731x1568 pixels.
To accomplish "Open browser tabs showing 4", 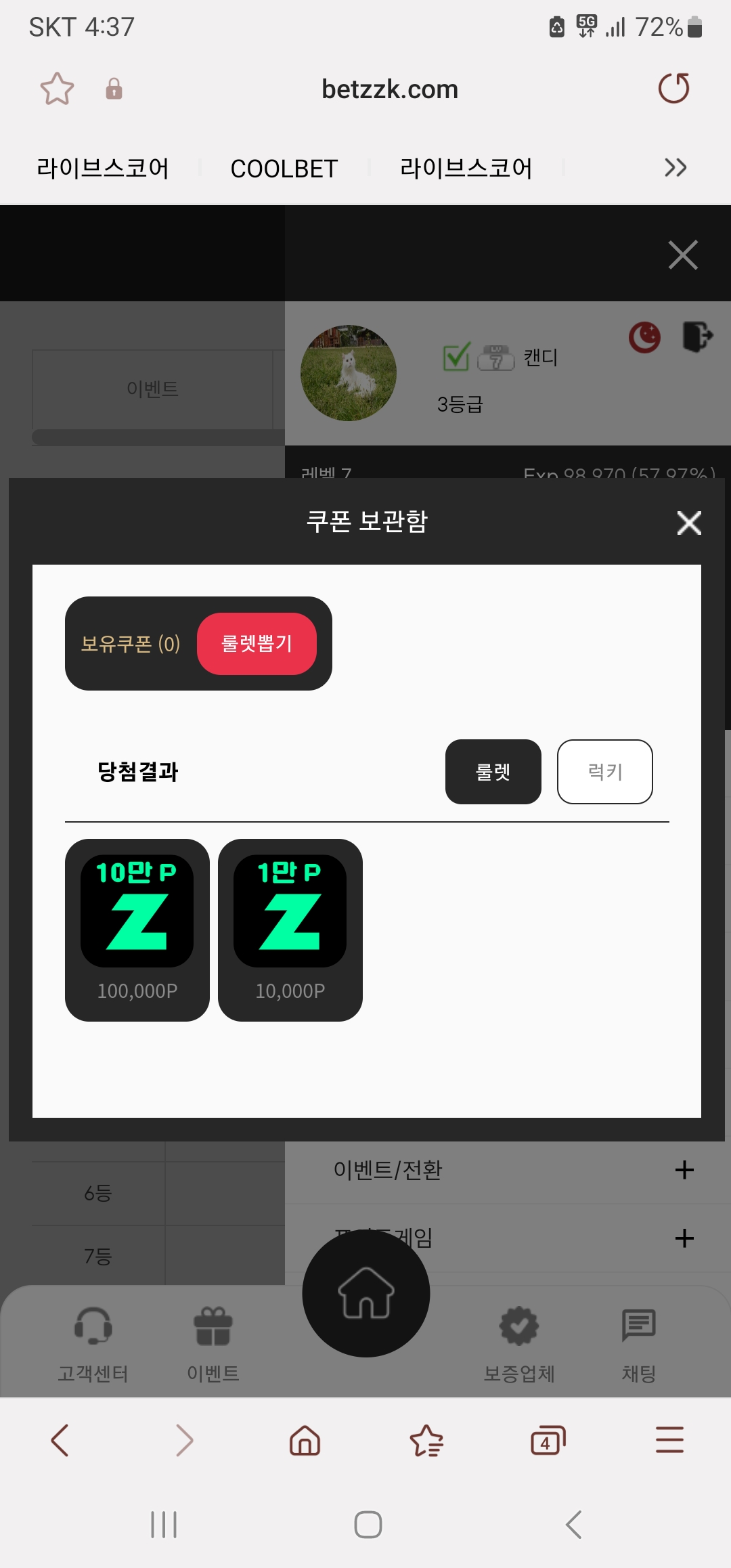I will tap(548, 1440).
